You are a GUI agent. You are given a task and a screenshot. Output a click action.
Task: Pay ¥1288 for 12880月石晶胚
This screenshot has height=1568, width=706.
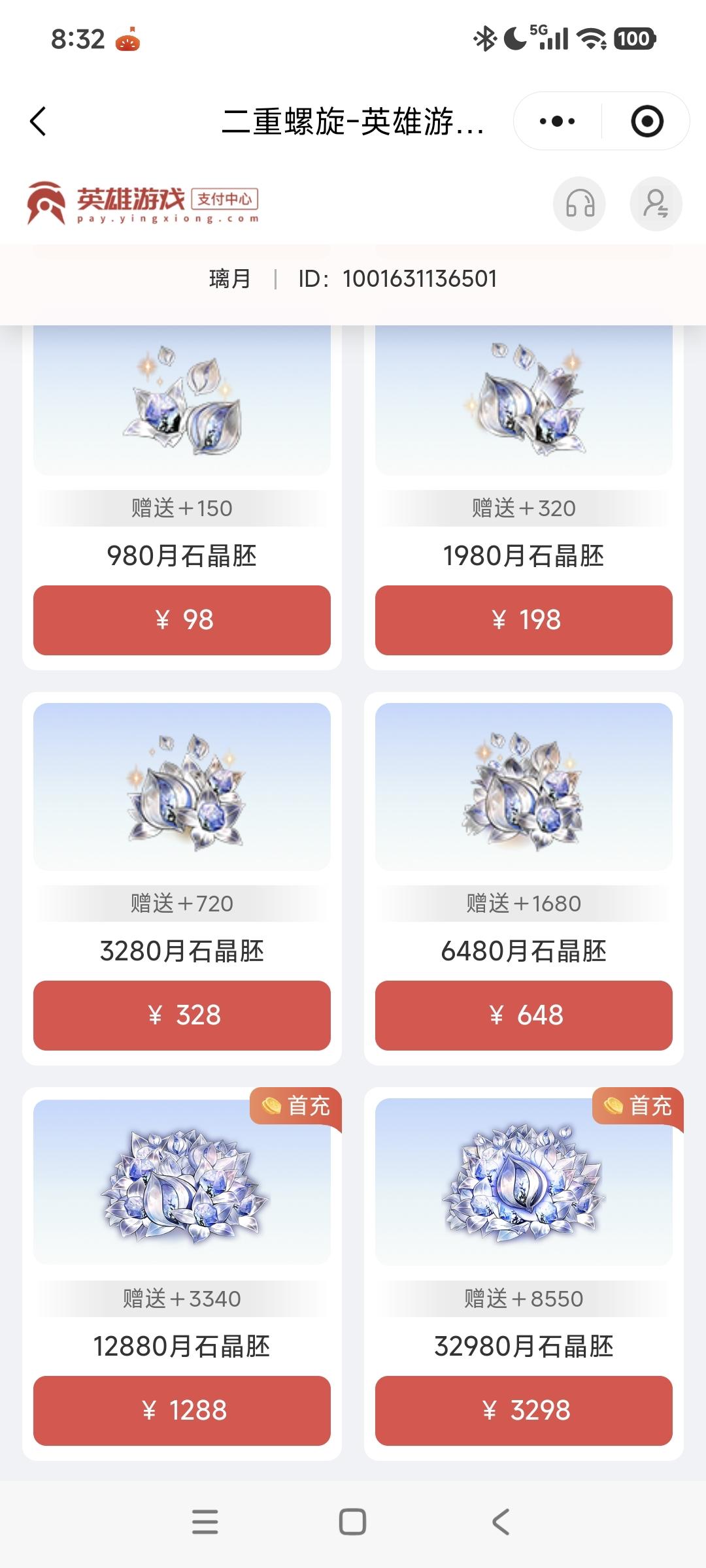182,1411
